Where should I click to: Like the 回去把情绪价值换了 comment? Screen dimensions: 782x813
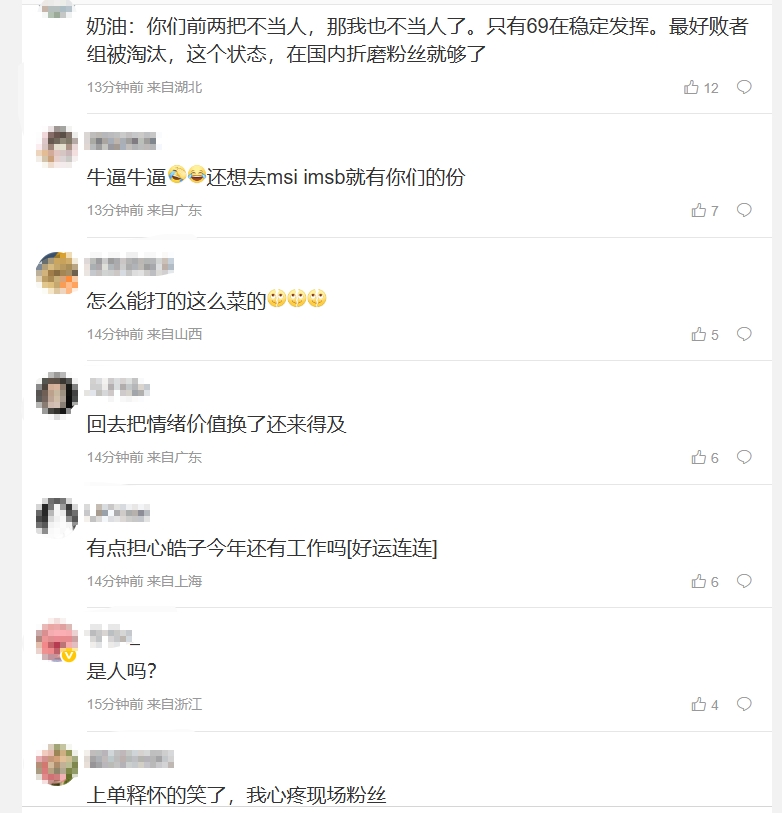pos(699,458)
